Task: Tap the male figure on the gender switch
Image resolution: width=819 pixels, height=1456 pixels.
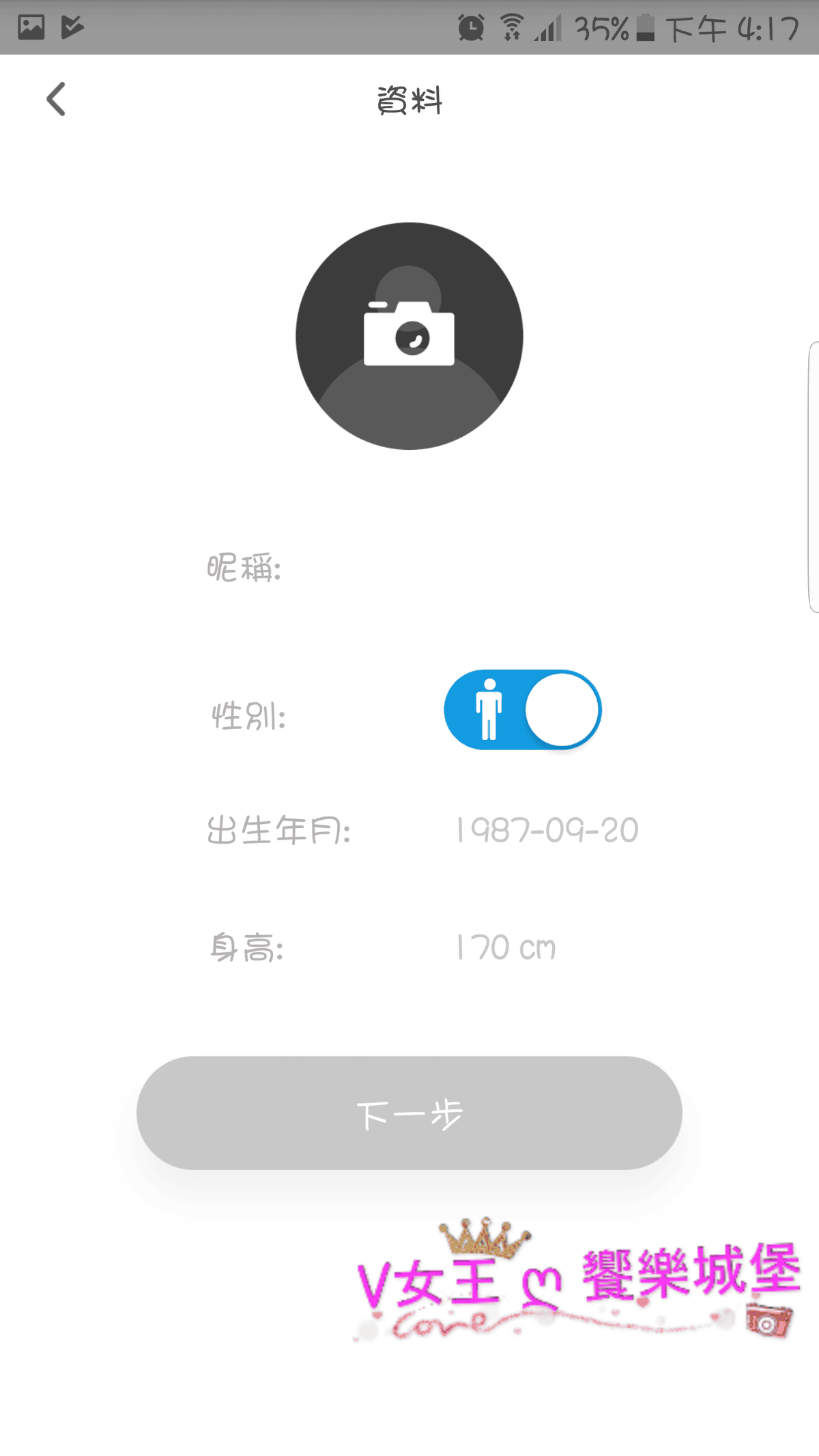Action: pos(489,710)
